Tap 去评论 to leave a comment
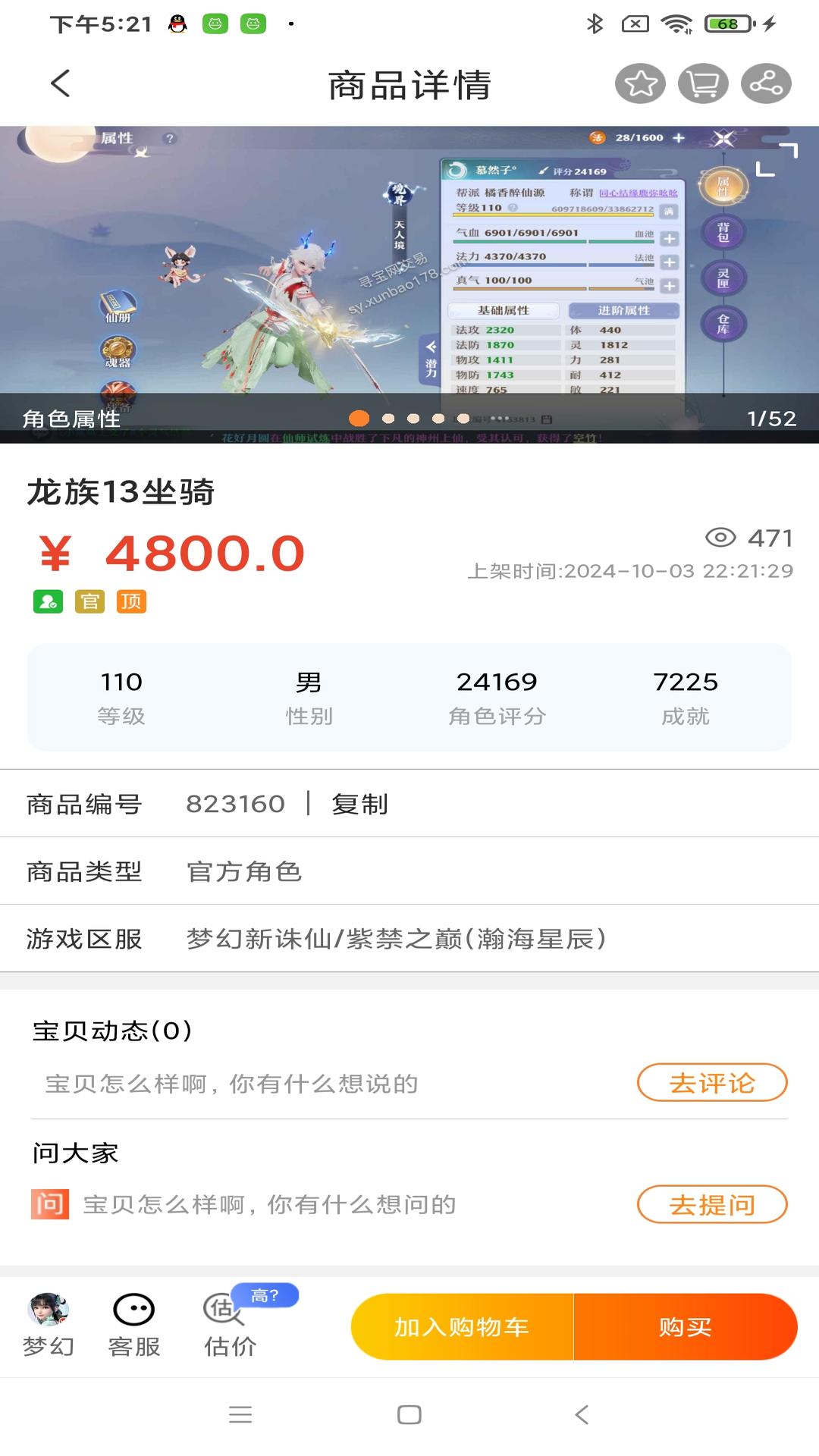Viewport: 819px width, 1456px height. [711, 1083]
